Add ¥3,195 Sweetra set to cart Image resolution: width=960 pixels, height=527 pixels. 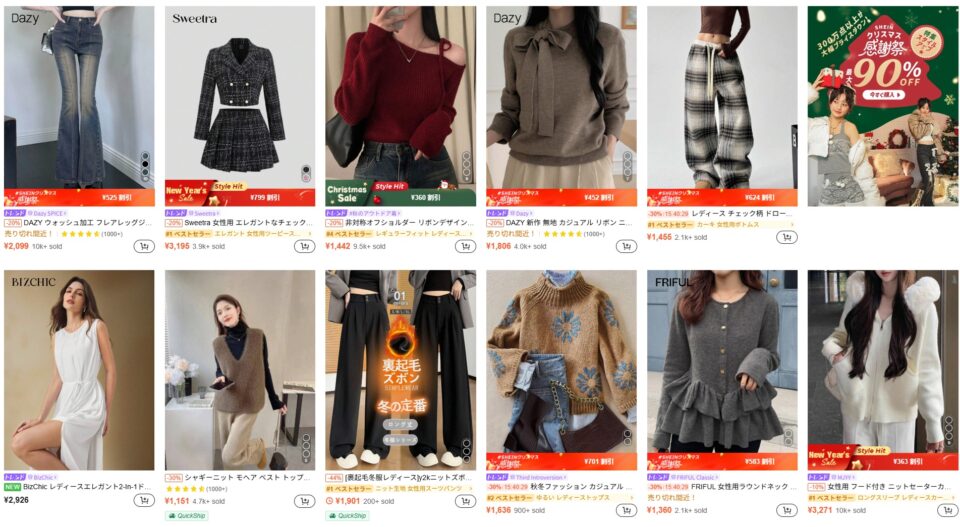point(304,246)
